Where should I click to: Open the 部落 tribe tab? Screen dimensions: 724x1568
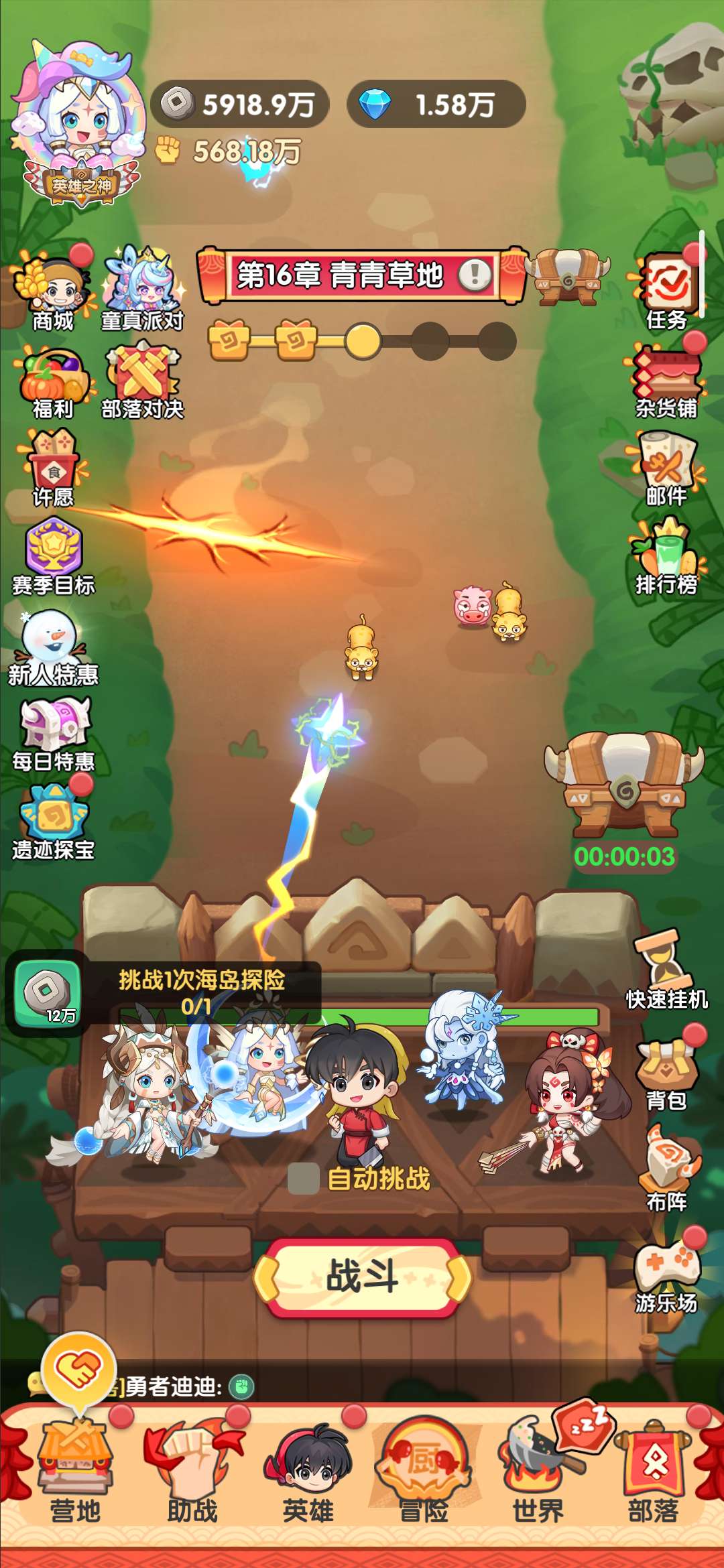[654, 1473]
